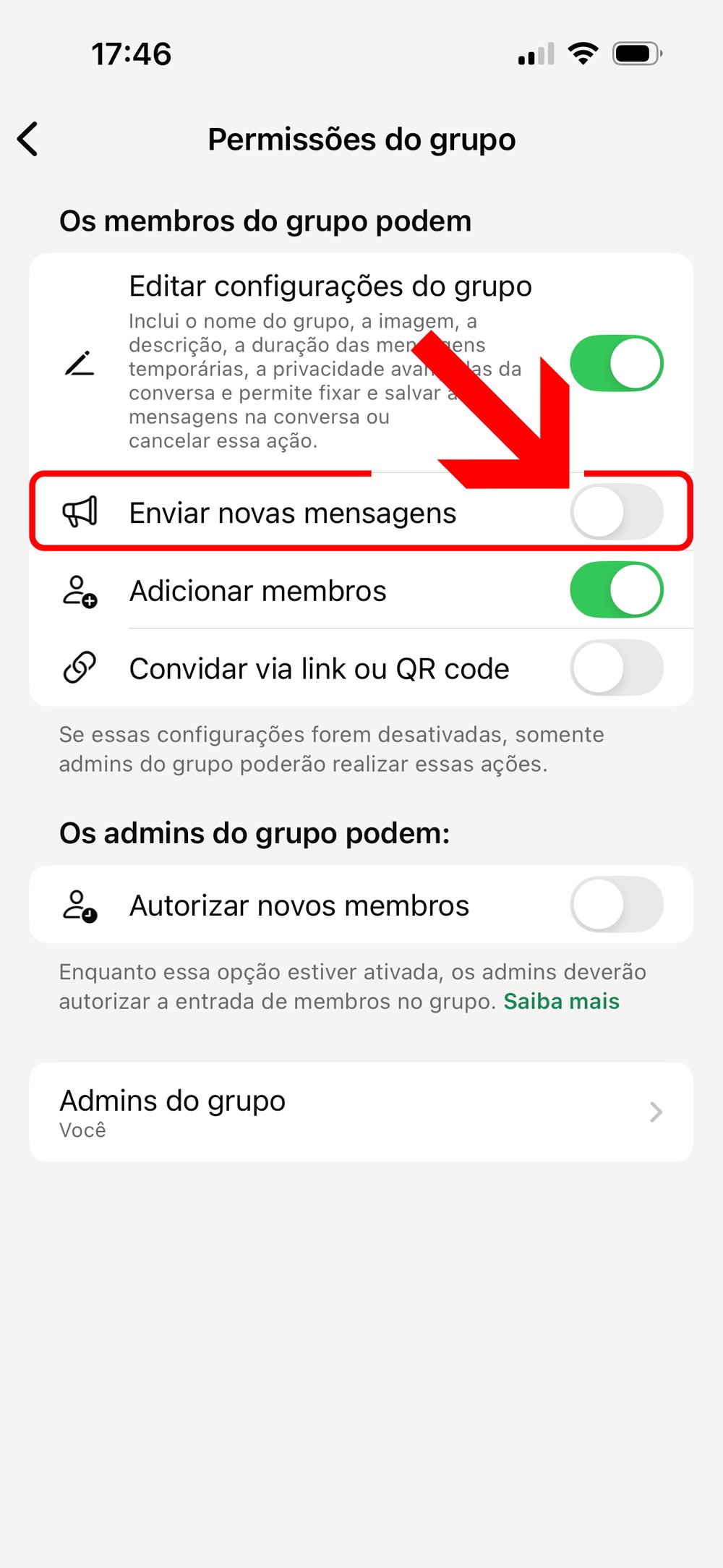Viewport: 723px width, 1568px height.
Task: Toggle Convidar via link ou QR code
Action: click(616, 668)
